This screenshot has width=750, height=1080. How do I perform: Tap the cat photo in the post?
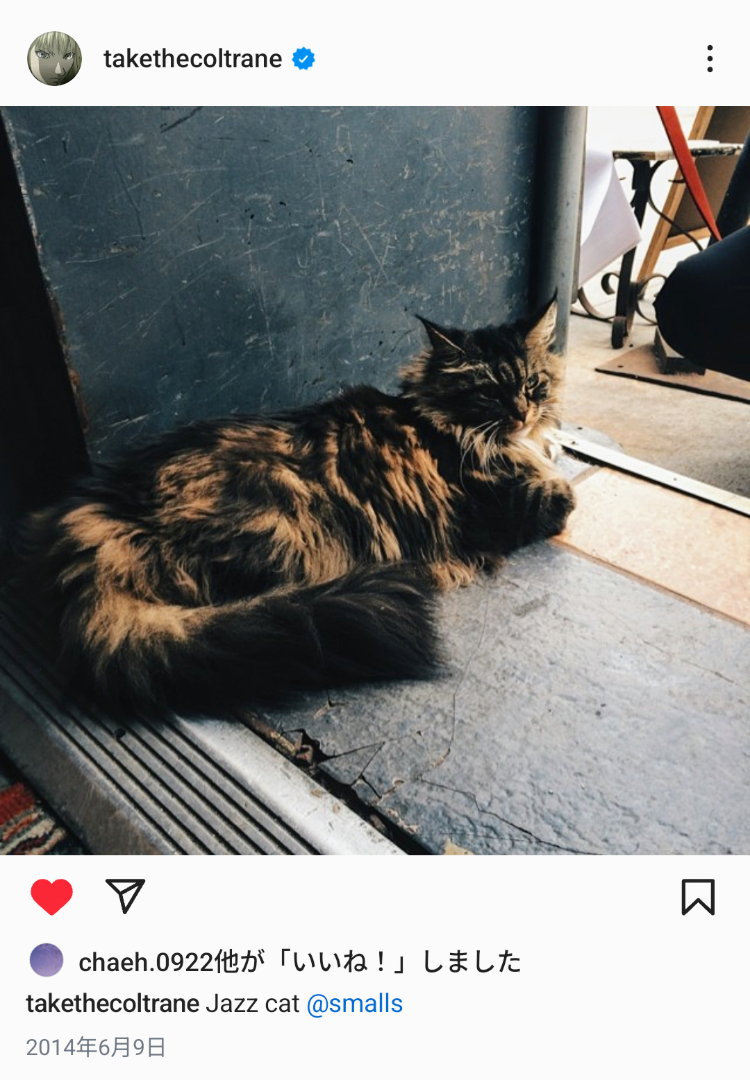tap(375, 480)
